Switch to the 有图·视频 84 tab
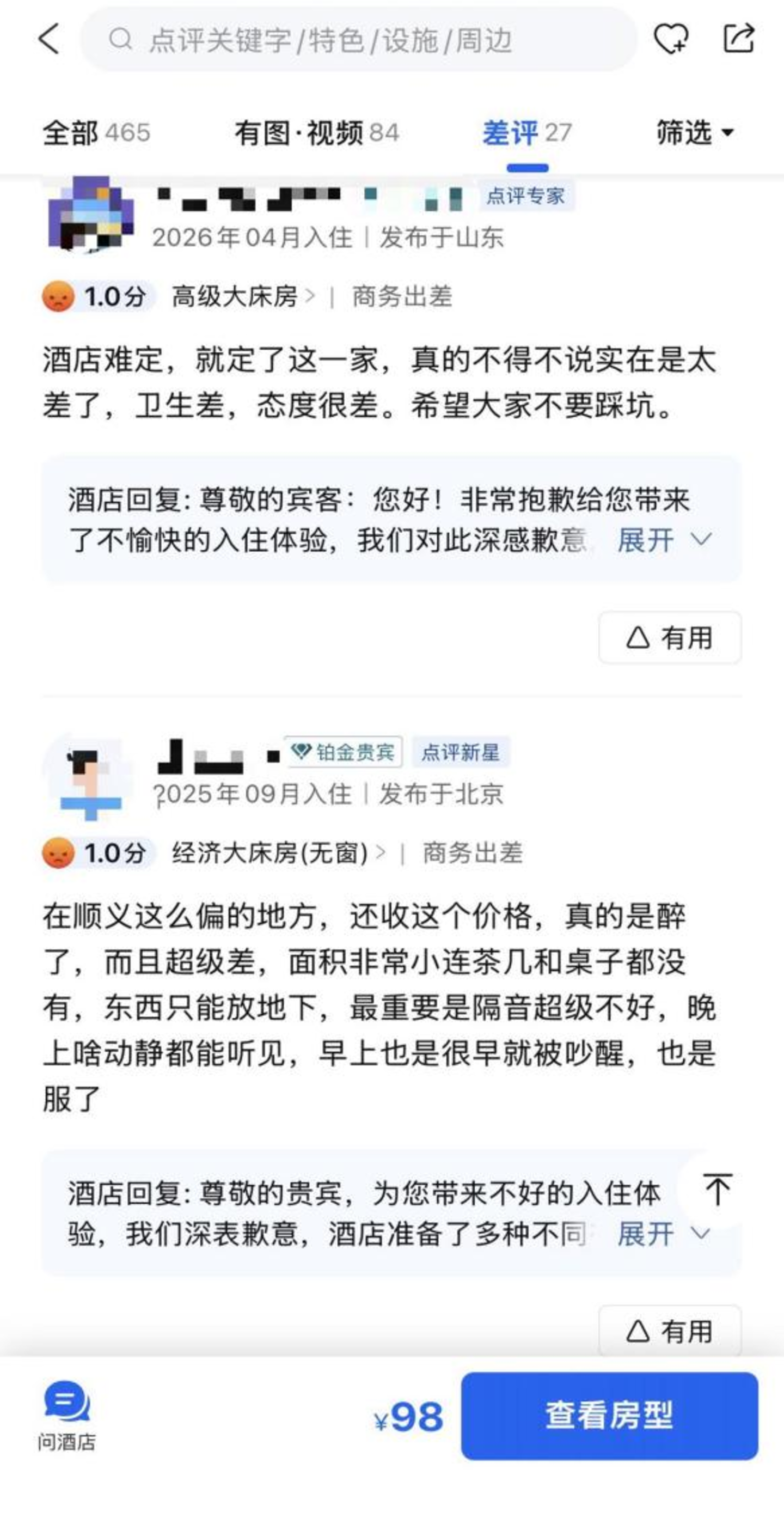The width and height of the screenshot is (784, 1536). pyautogui.click(x=316, y=132)
